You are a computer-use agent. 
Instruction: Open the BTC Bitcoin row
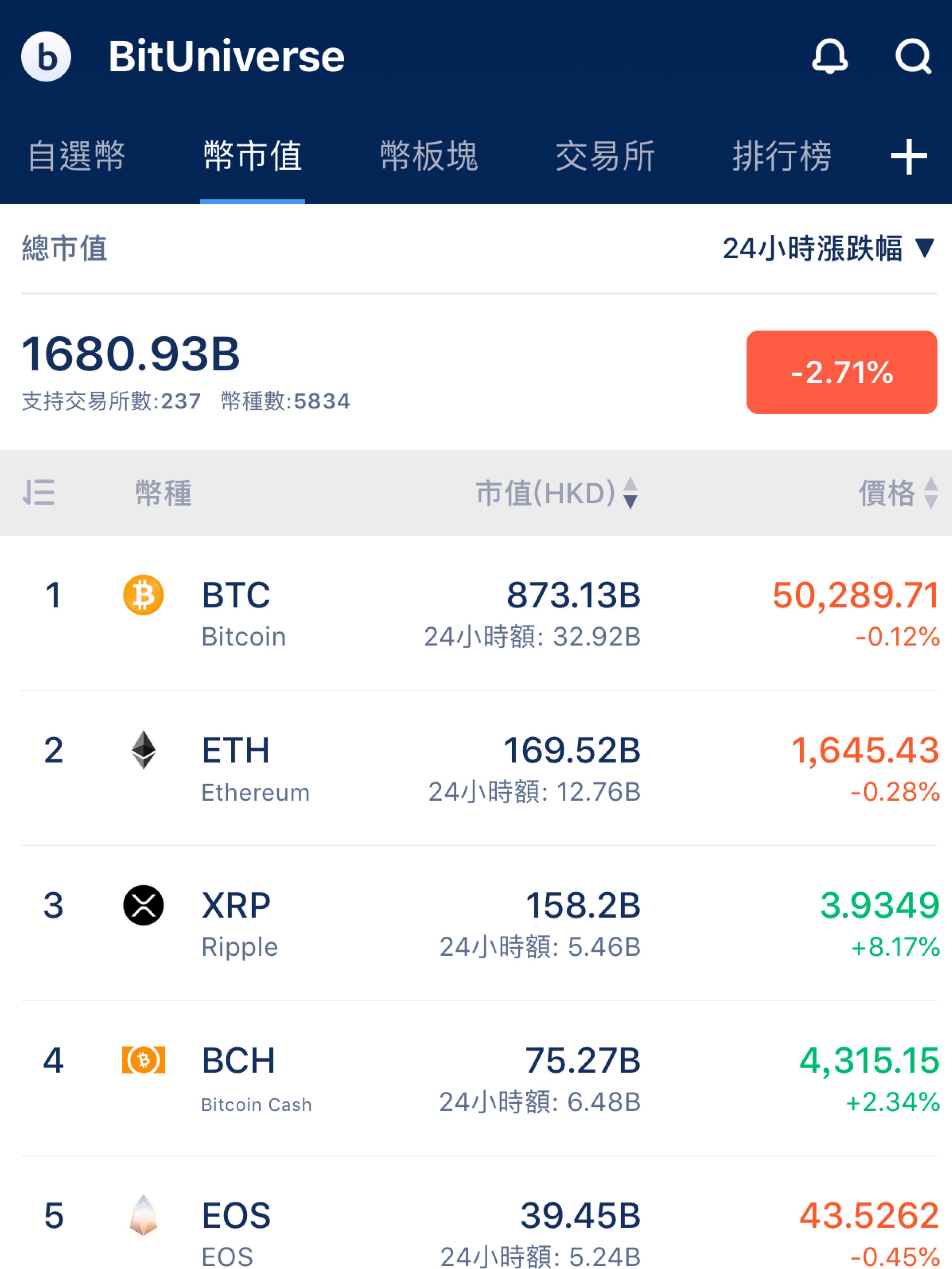pos(476,614)
